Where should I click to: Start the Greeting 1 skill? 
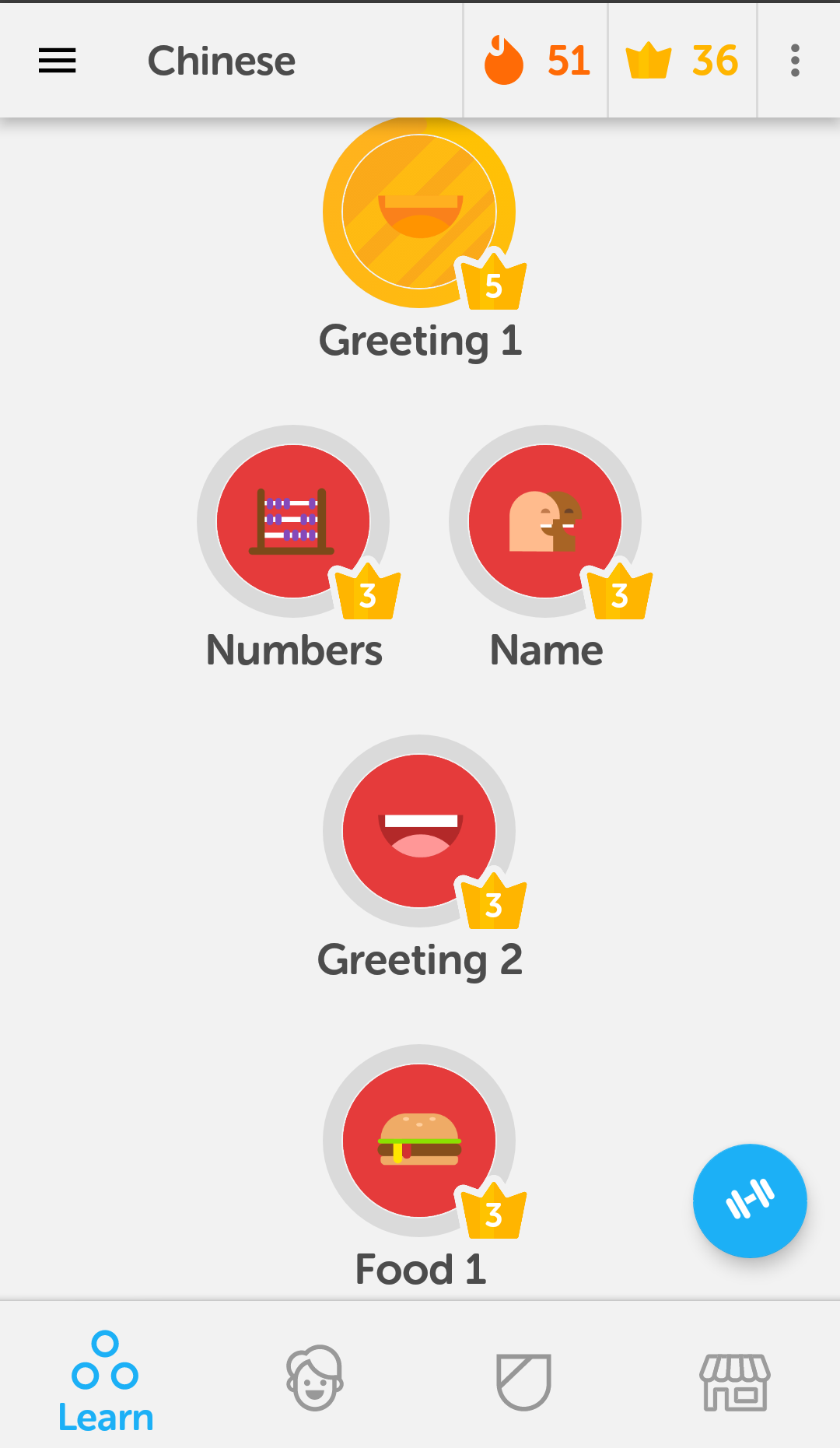pyautogui.click(x=419, y=212)
